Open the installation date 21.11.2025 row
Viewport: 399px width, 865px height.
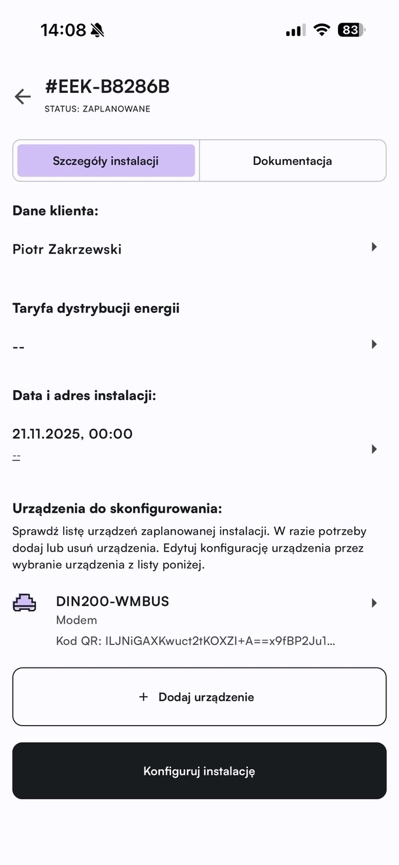tap(199, 445)
